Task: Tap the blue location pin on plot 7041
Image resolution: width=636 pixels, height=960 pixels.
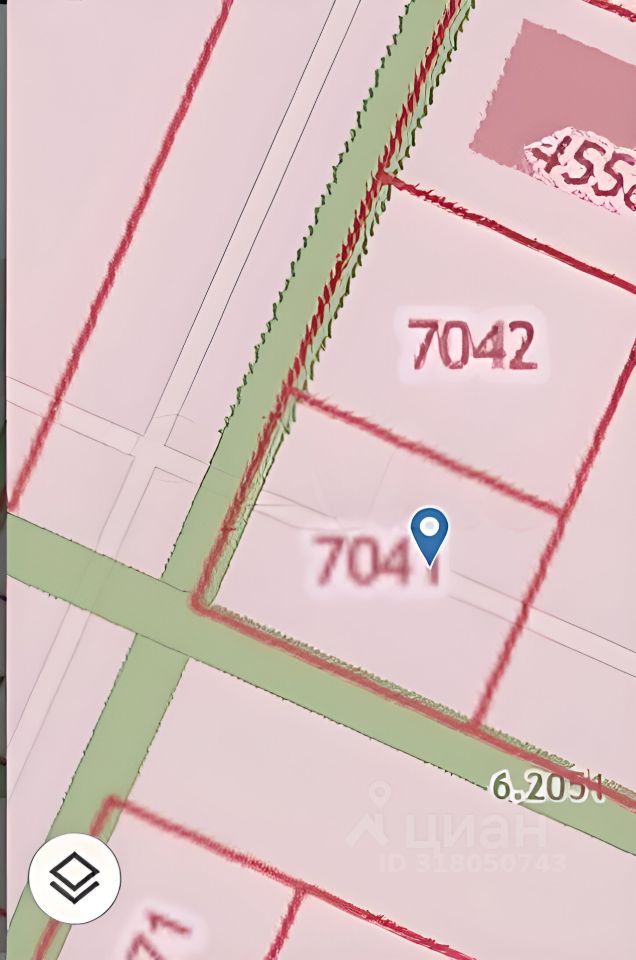Action: click(x=430, y=531)
